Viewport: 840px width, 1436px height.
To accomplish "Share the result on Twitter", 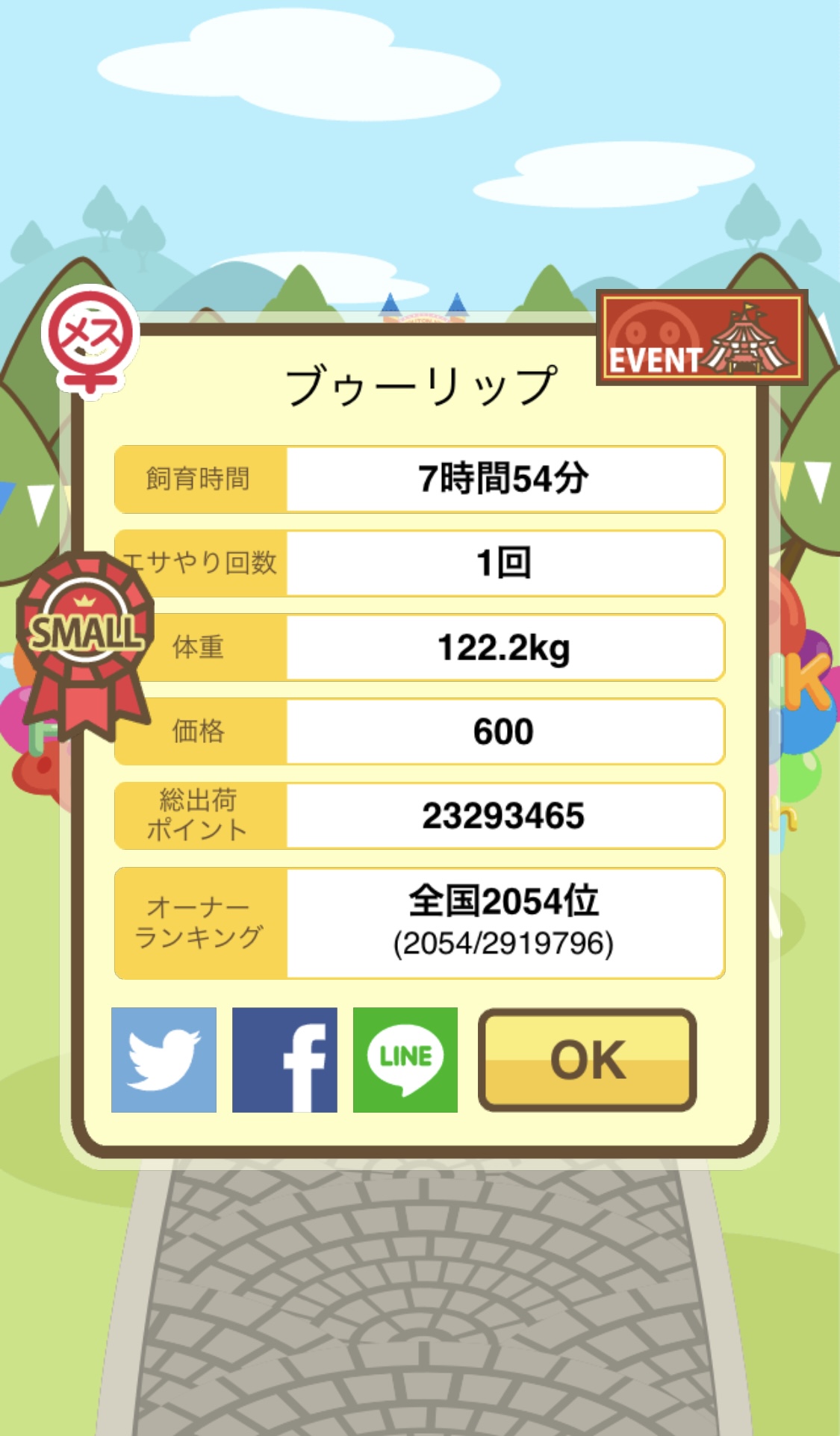I will (164, 1060).
